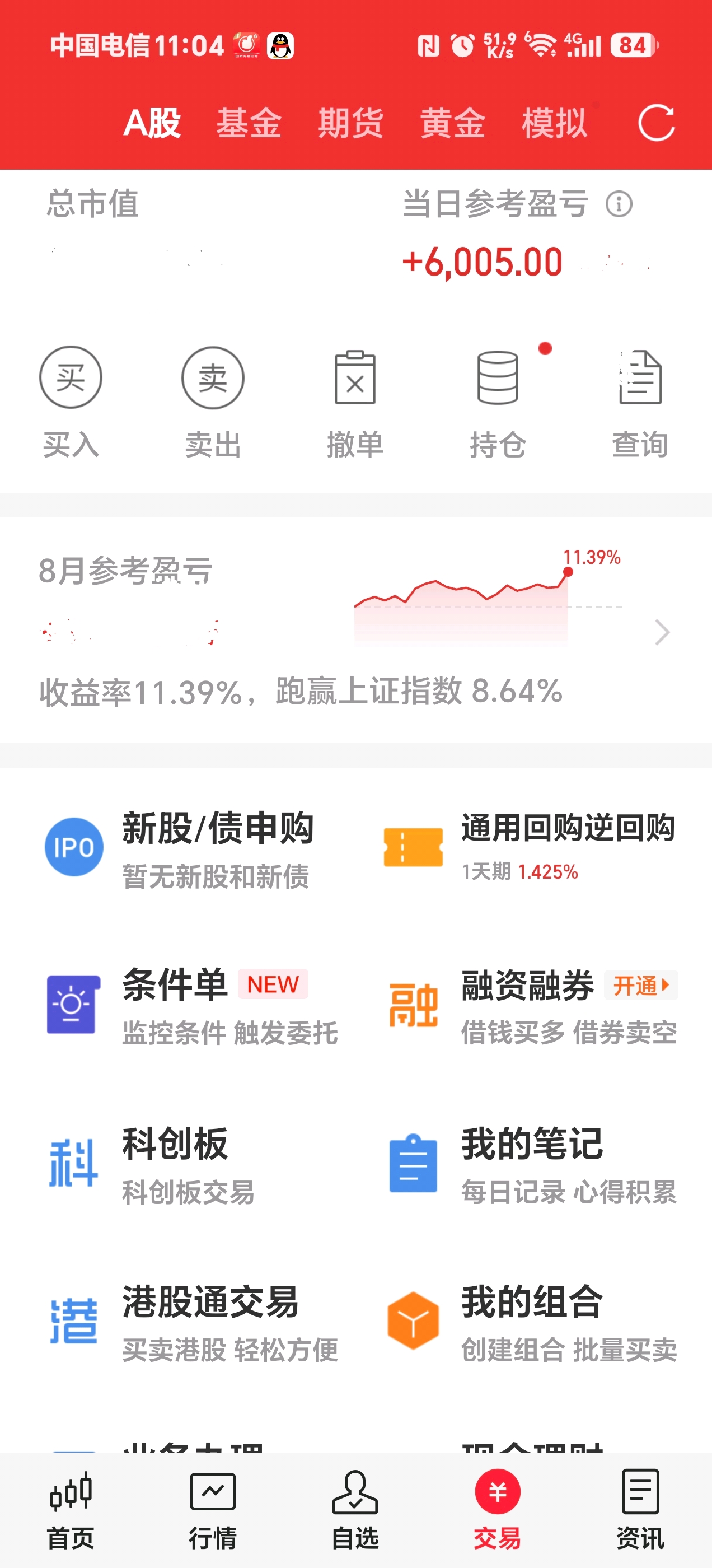Tap 开通 for 融资融券
This screenshot has height=1568, width=712.
(x=641, y=985)
